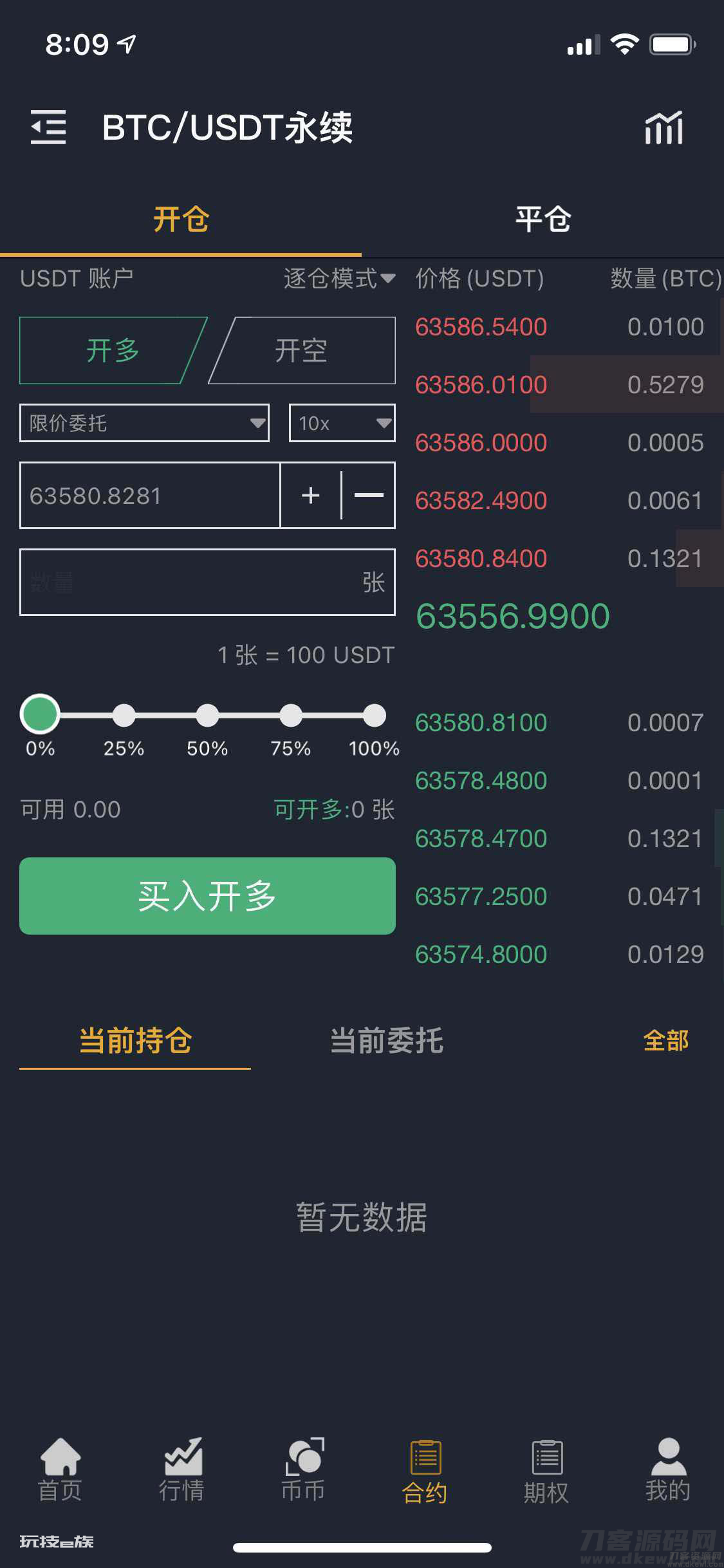
Task: View 全部 orders
Action: [665, 1041]
